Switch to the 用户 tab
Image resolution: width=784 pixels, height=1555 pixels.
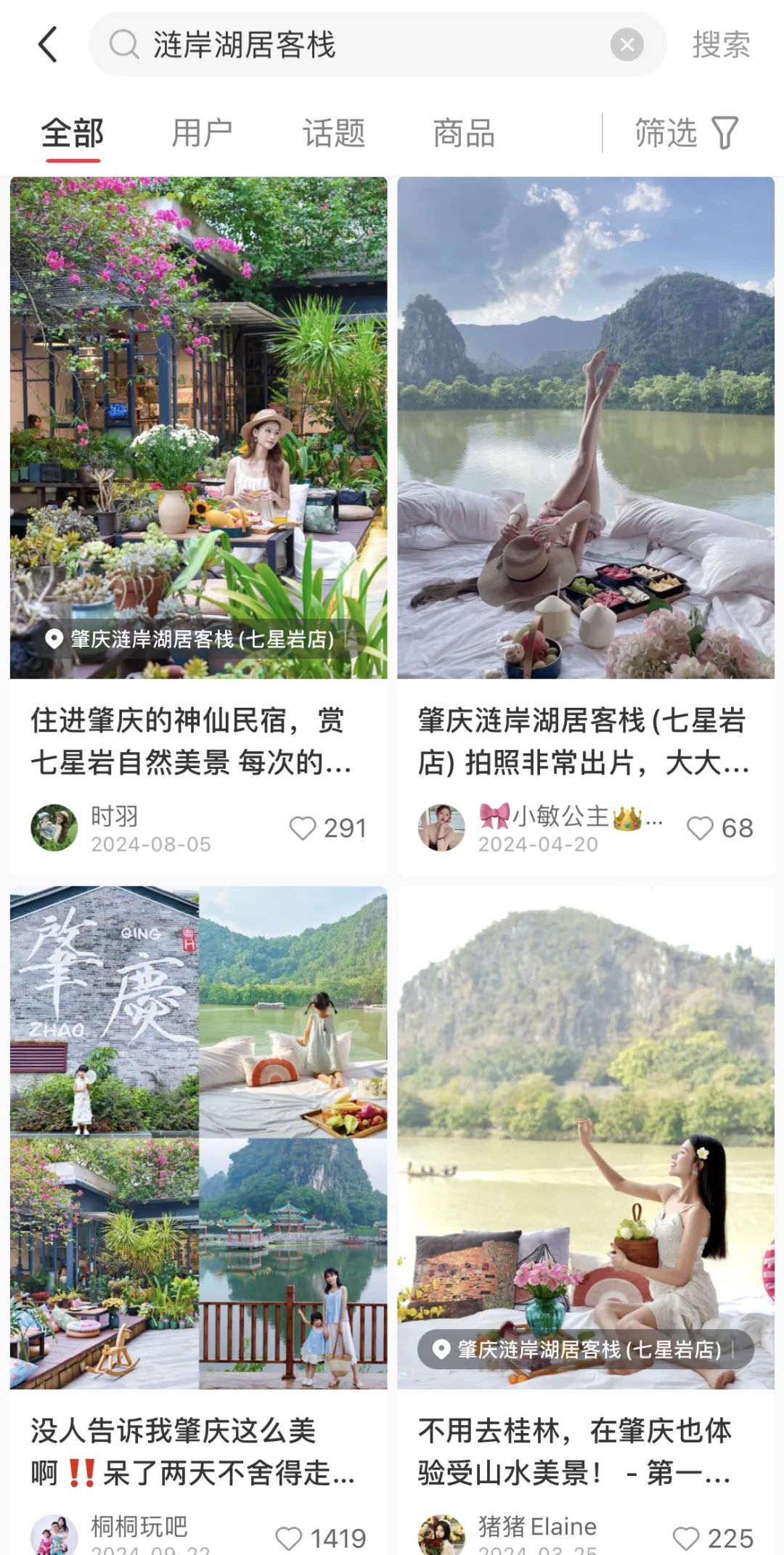tap(202, 134)
